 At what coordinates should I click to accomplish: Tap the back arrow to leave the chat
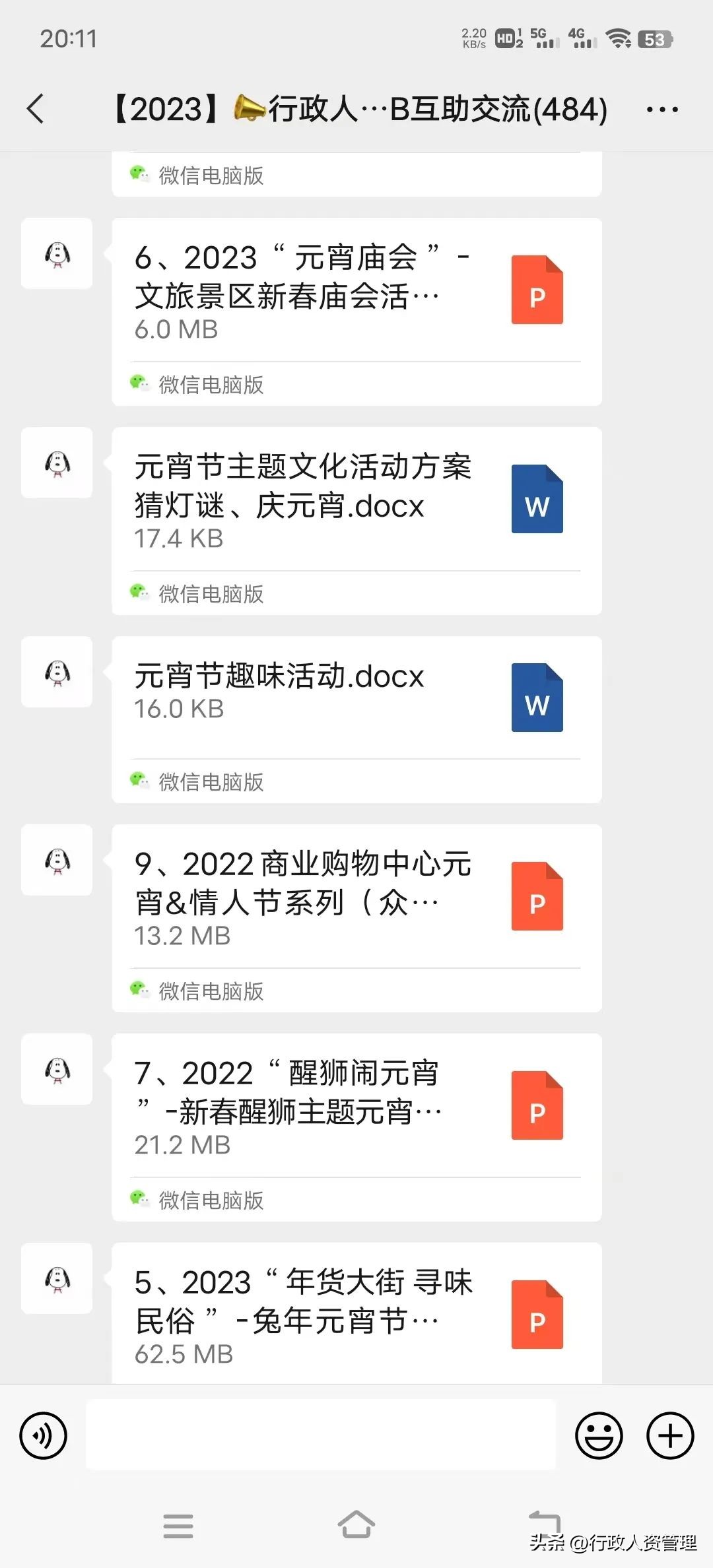pos(38,108)
